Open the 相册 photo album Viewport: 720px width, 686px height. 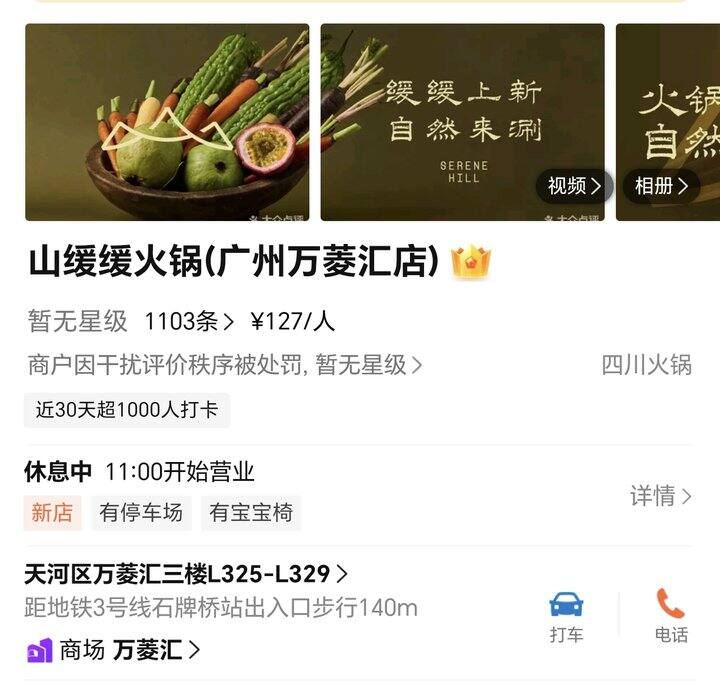(x=661, y=185)
